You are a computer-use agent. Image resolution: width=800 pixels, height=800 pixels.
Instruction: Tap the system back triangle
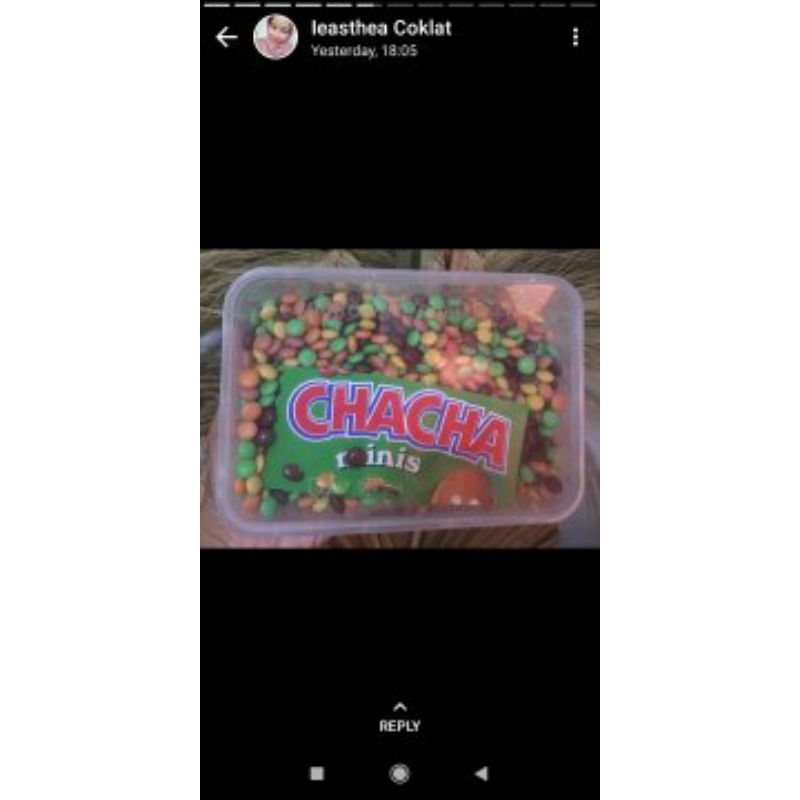[x=481, y=773]
